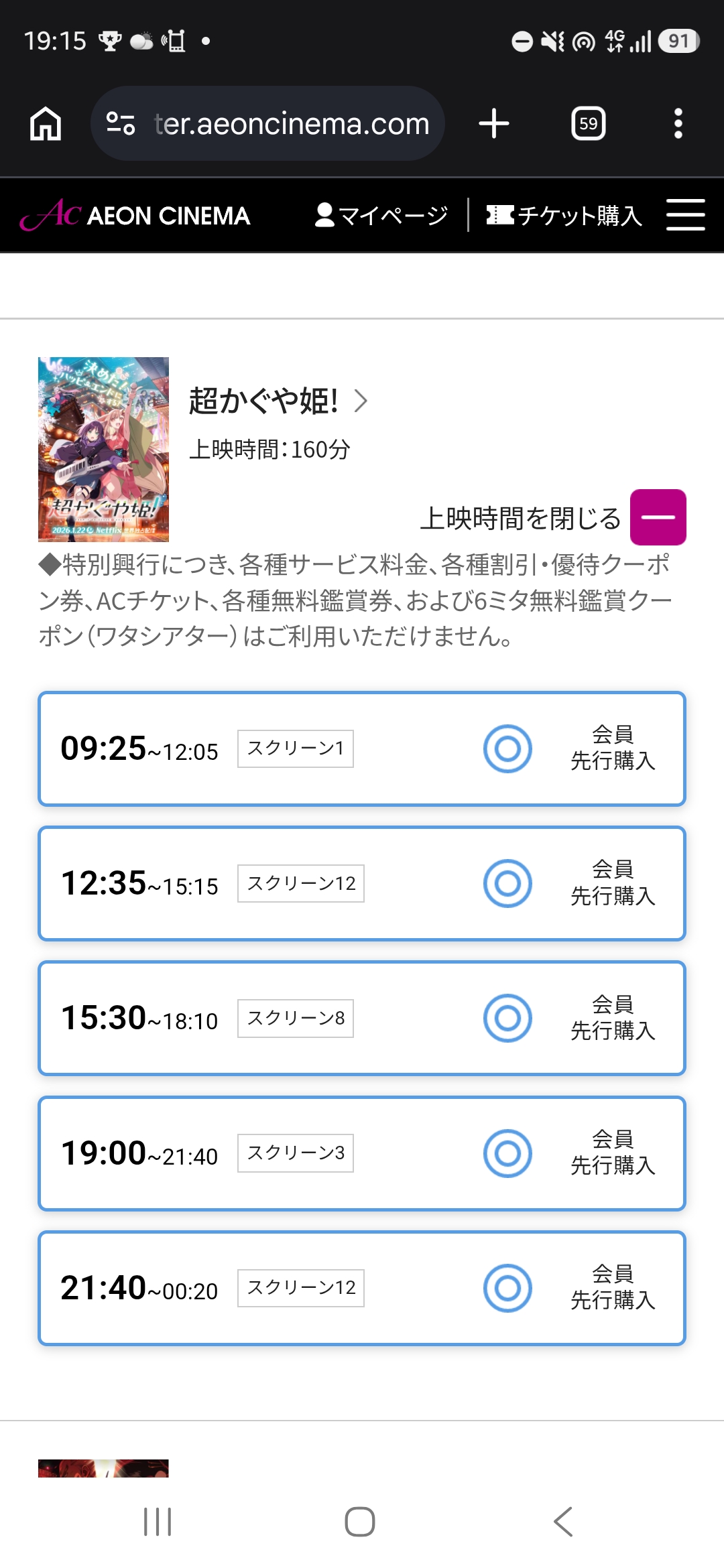Open the browser overflow menu
This screenshot has height=1568, width=724.
[x=678, y=124]
